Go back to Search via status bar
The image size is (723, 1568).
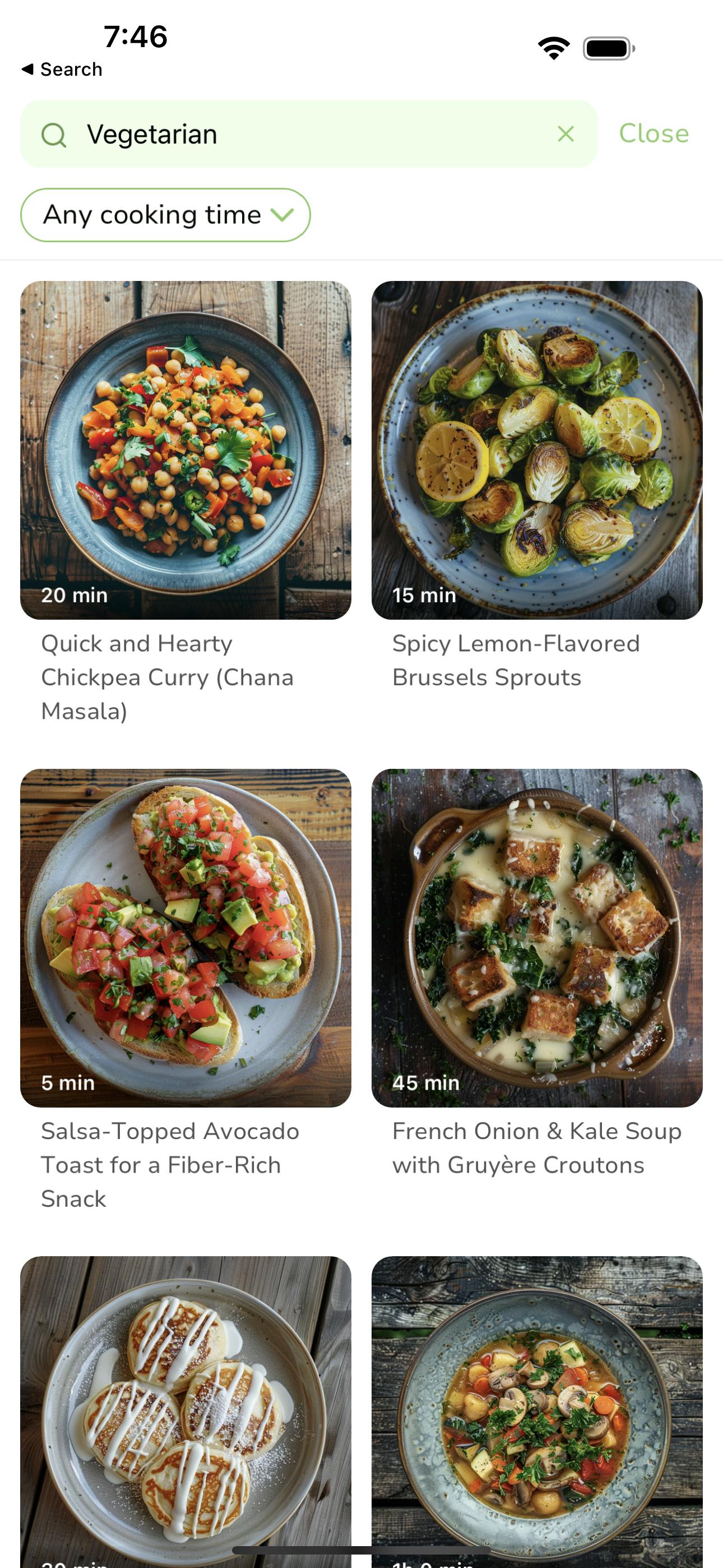(x=62, y=70)
